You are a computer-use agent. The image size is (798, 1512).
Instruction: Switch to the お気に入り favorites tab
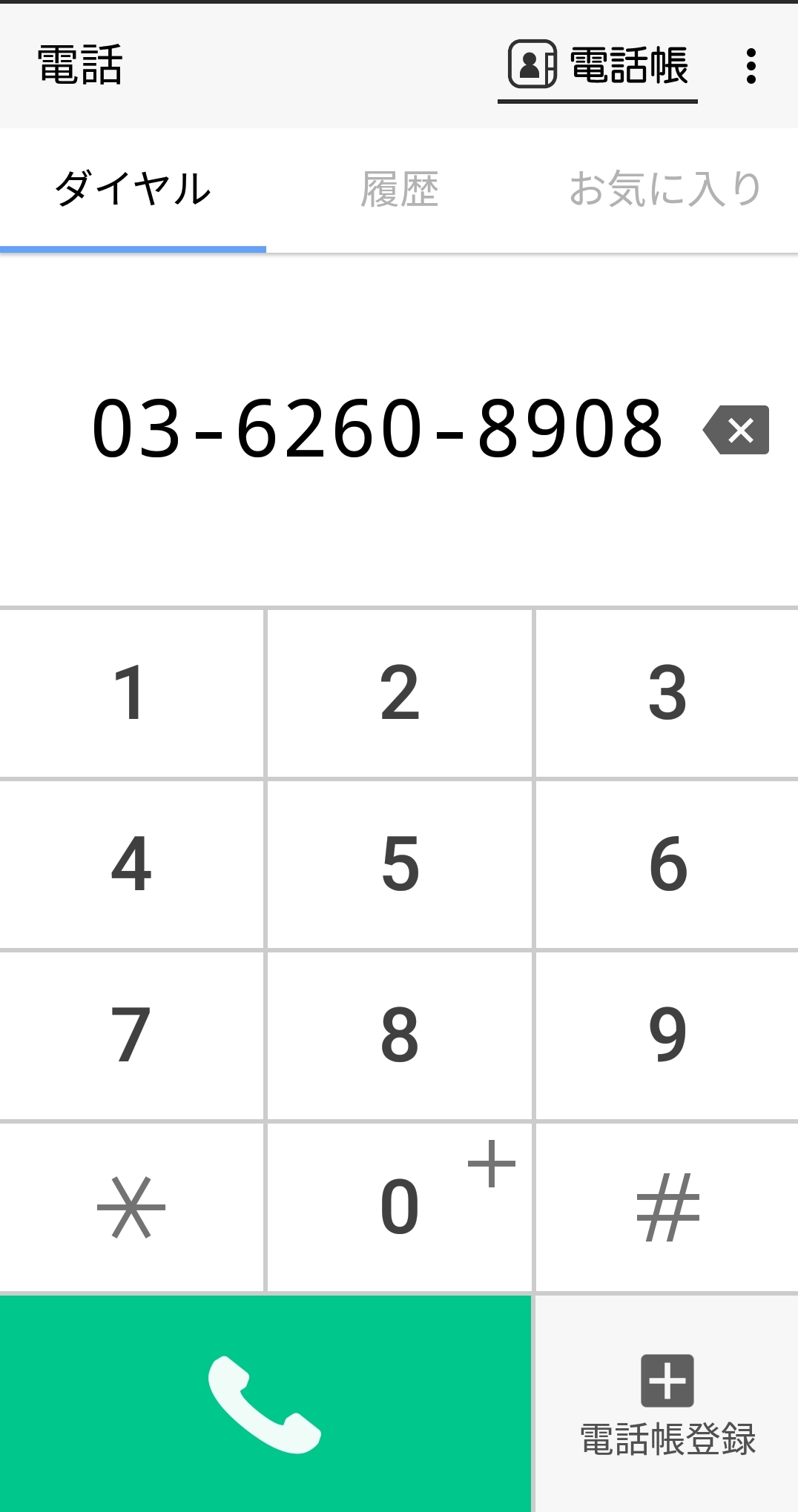665,190
